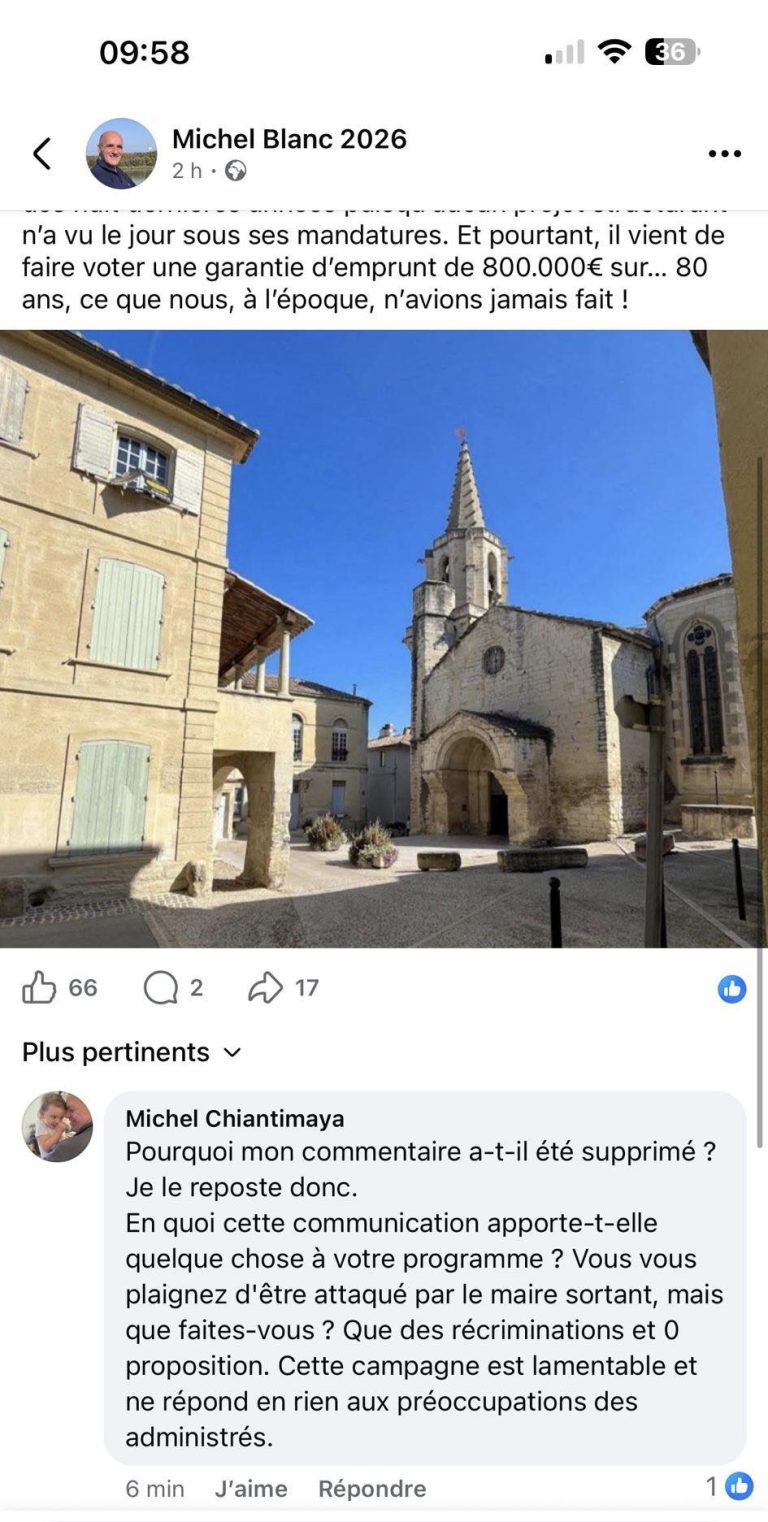Open the church square photo
768x1522 pixels.
click(x=384, y=638)
